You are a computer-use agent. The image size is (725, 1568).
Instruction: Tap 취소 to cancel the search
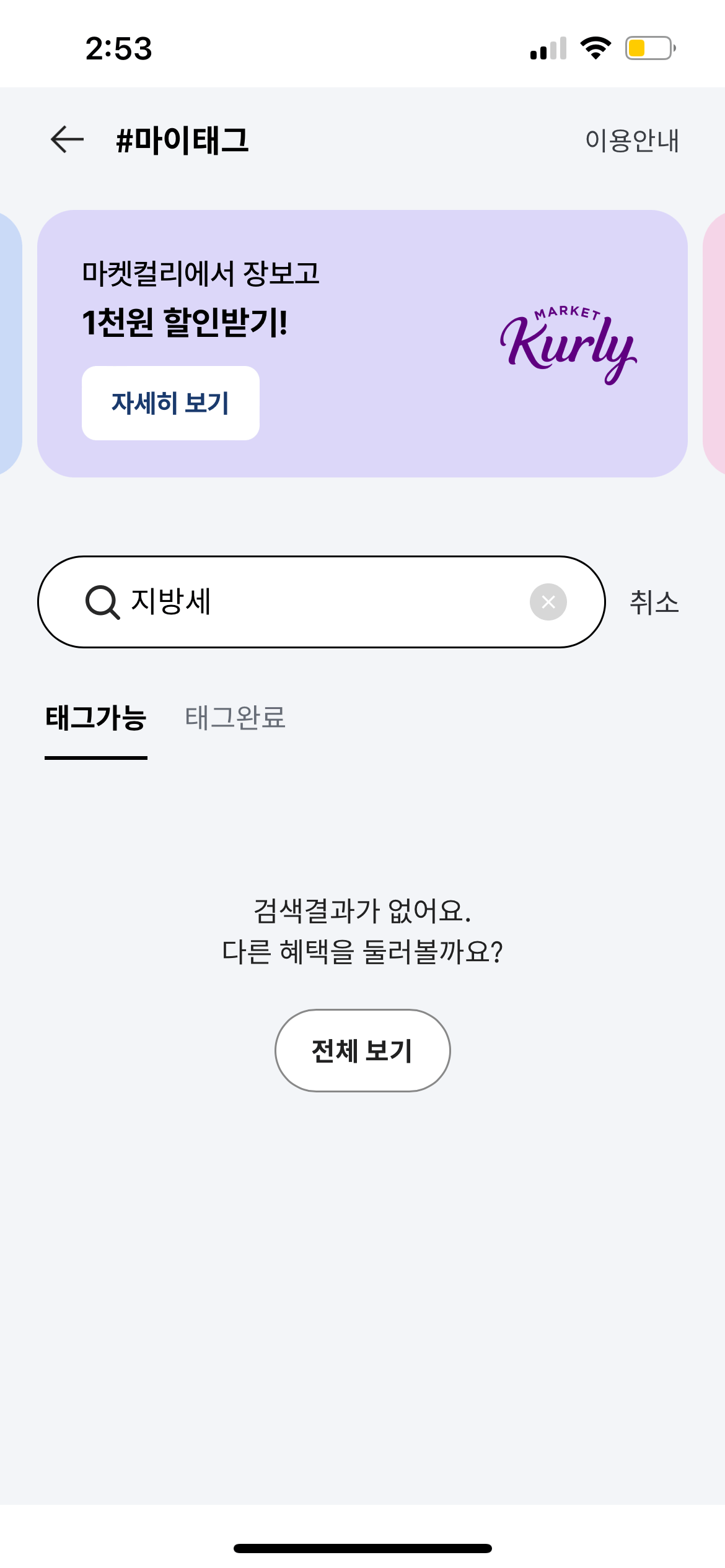[654, 601]
